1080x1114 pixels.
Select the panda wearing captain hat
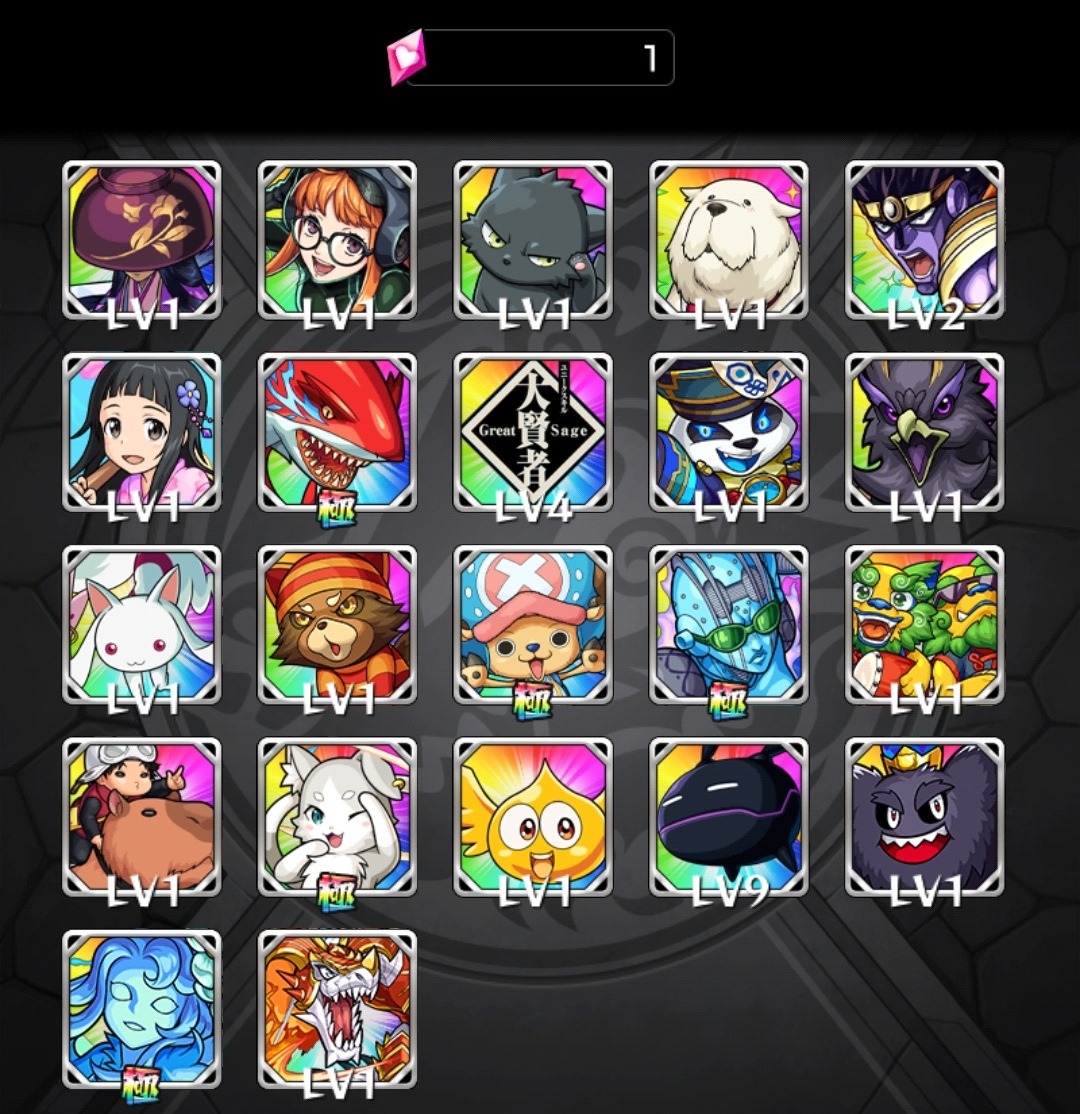click(x=729, y=432)
